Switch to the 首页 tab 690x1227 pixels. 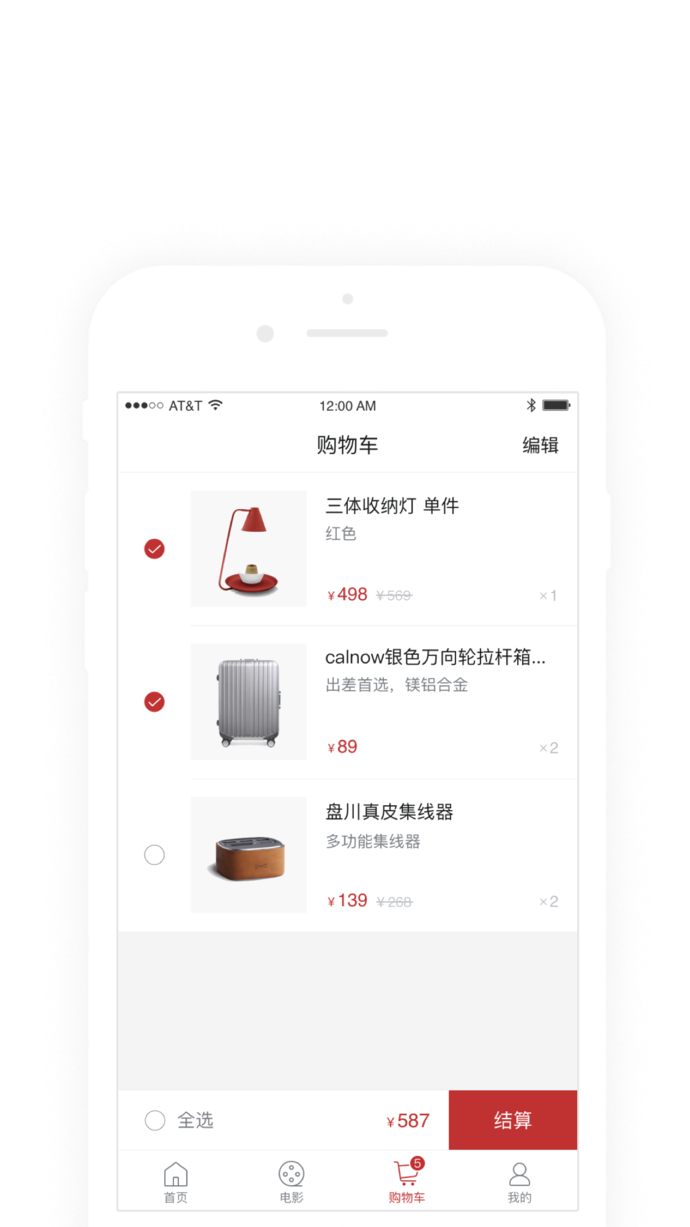click(176, 1181)
